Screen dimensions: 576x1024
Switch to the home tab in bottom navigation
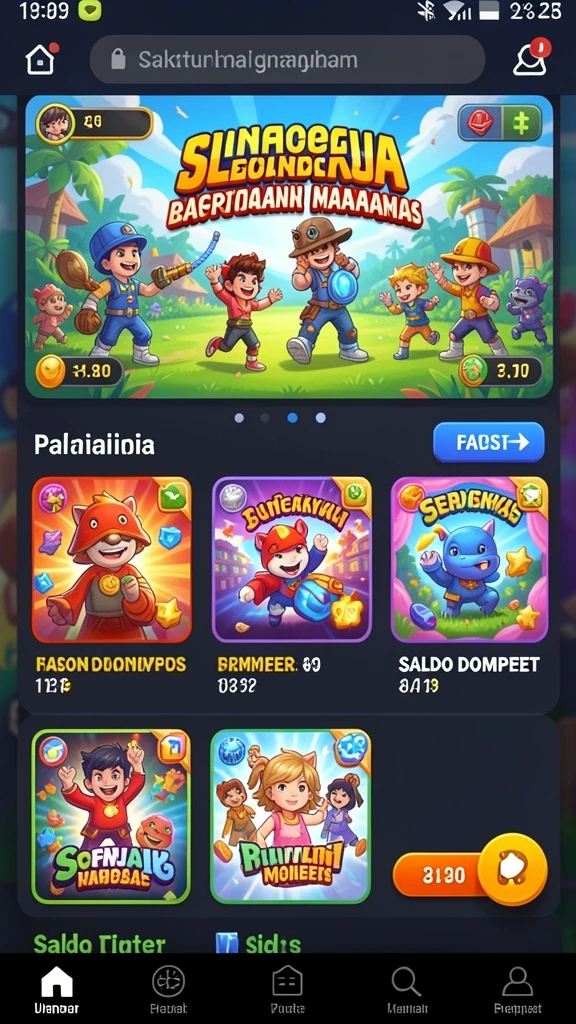56,990
